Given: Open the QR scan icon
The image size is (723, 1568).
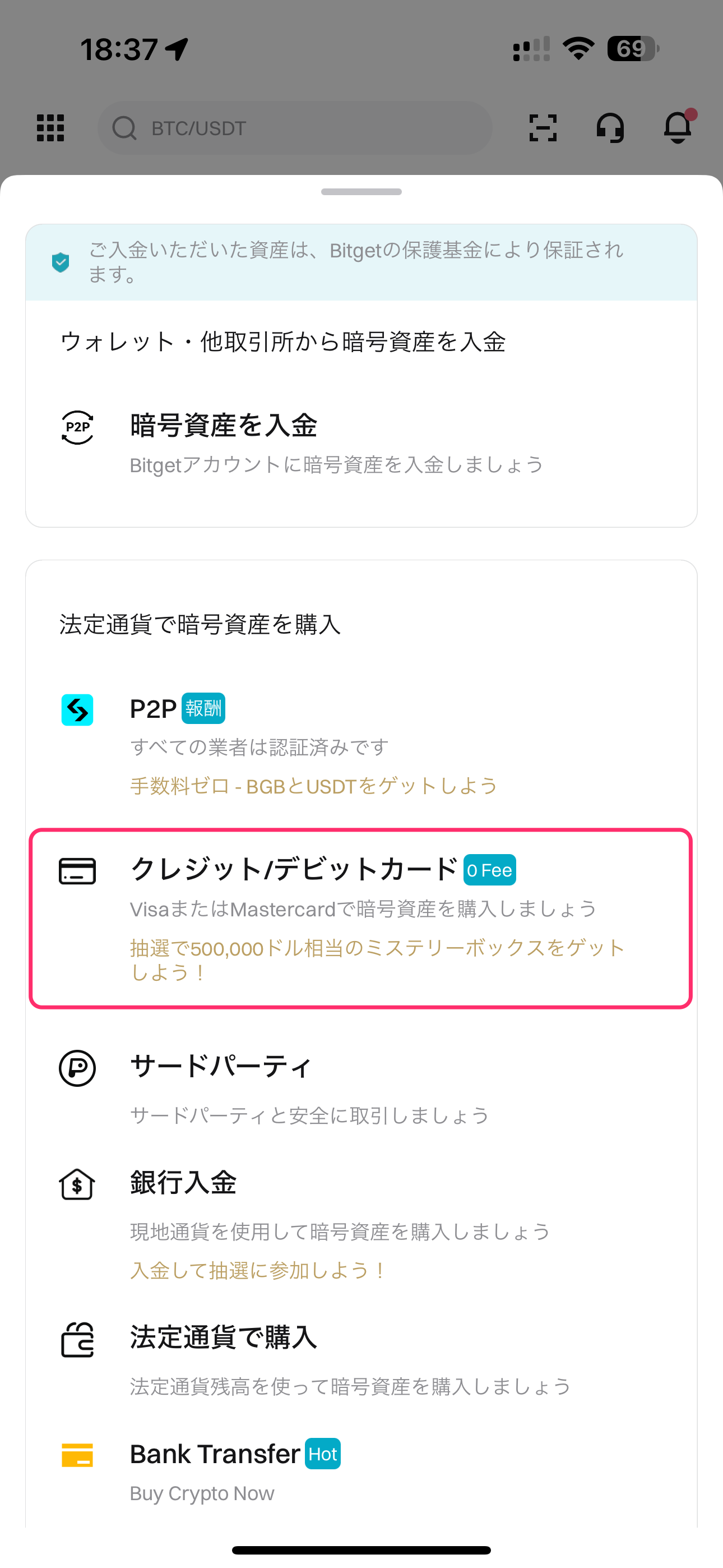Looking at the screenshot, I should point(543,128).
